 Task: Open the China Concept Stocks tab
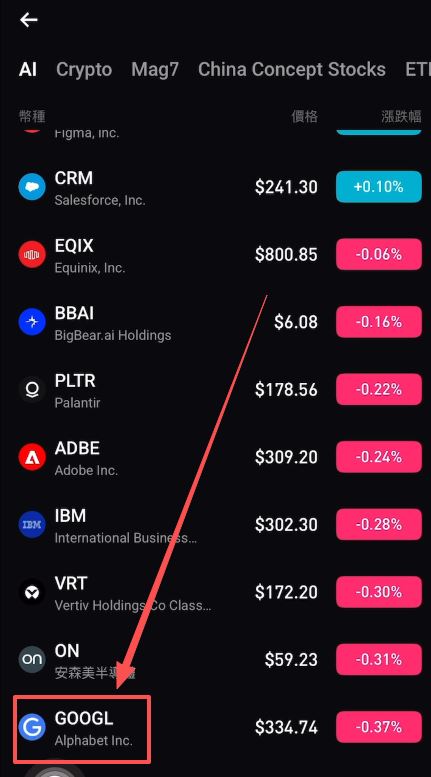tap(292, 69)
